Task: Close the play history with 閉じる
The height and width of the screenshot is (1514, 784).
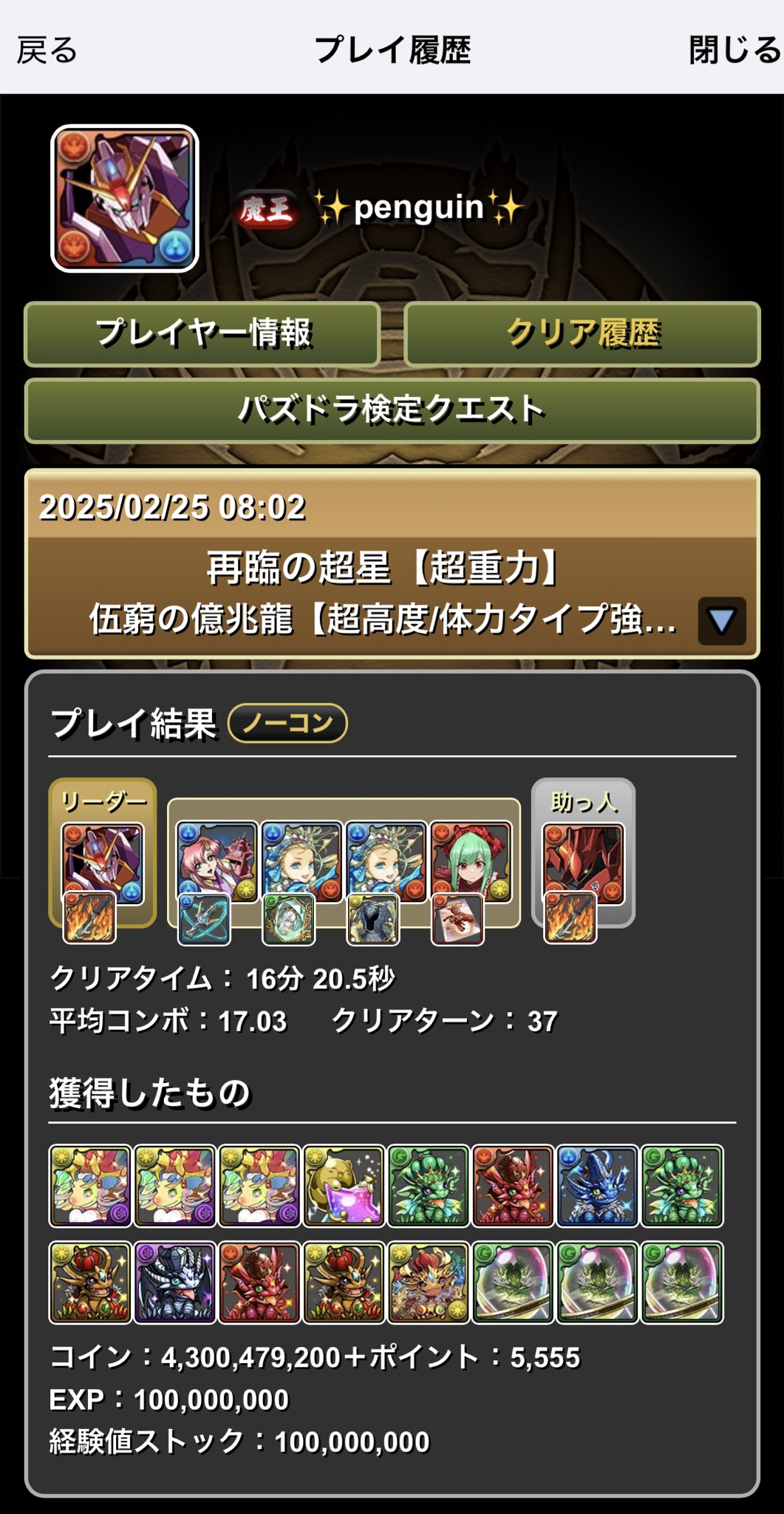Action: pos(733,50)
